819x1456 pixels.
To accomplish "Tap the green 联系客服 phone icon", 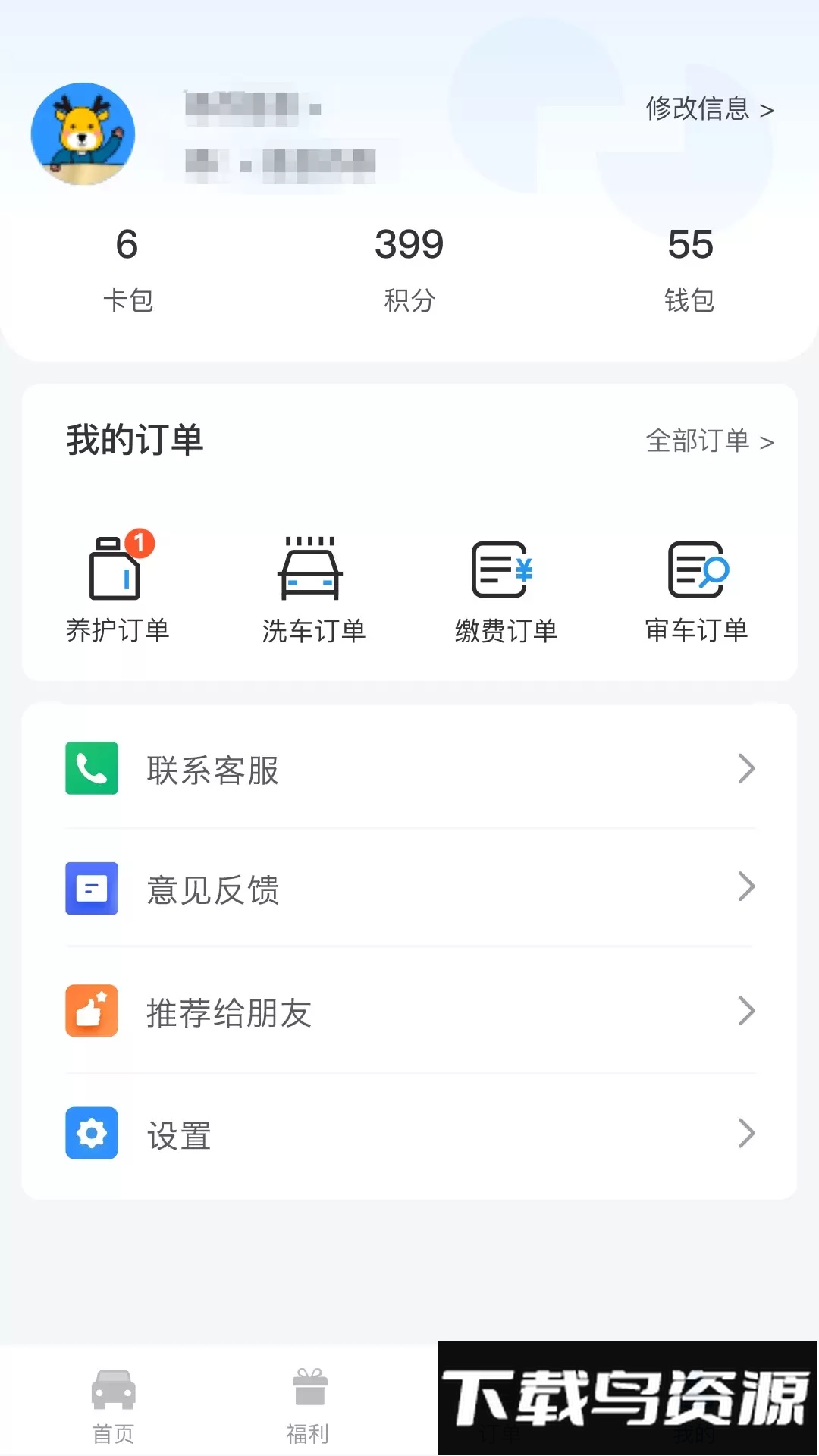I will pyautogui.click(x=91, y=769).
